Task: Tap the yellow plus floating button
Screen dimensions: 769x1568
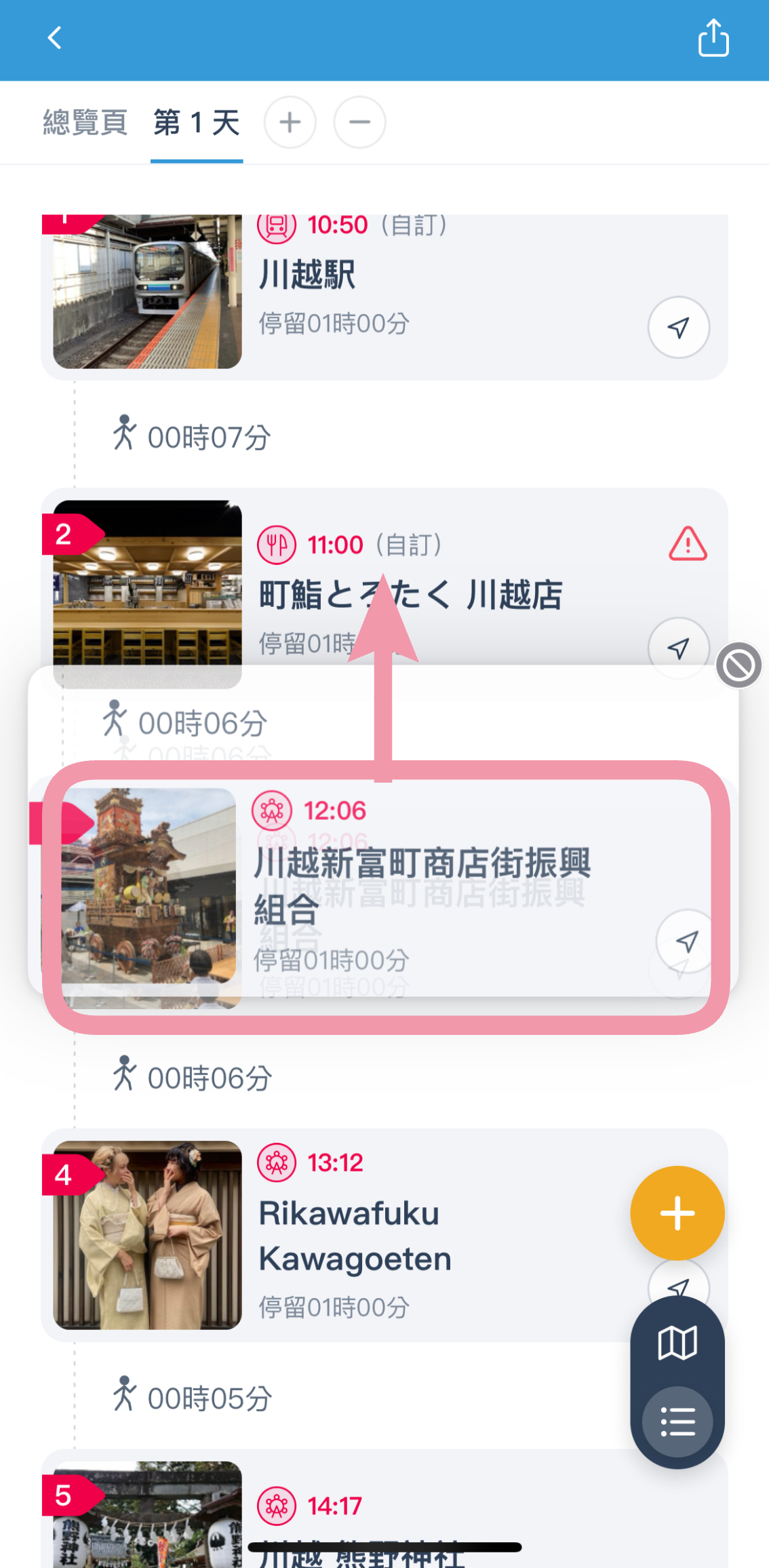Action: [x=676, y=1213]
